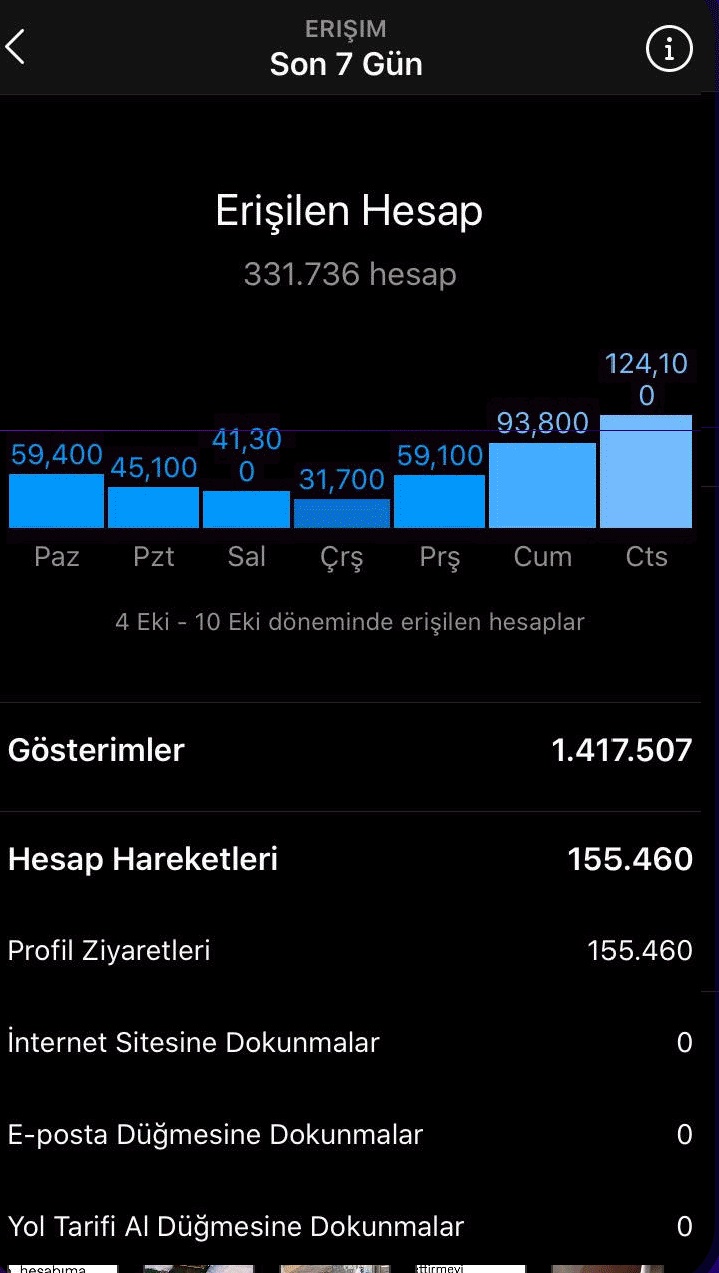The width and height of the screenshot is (719, 1273).
Task: Open the info icon in the header
Action: 669,47
